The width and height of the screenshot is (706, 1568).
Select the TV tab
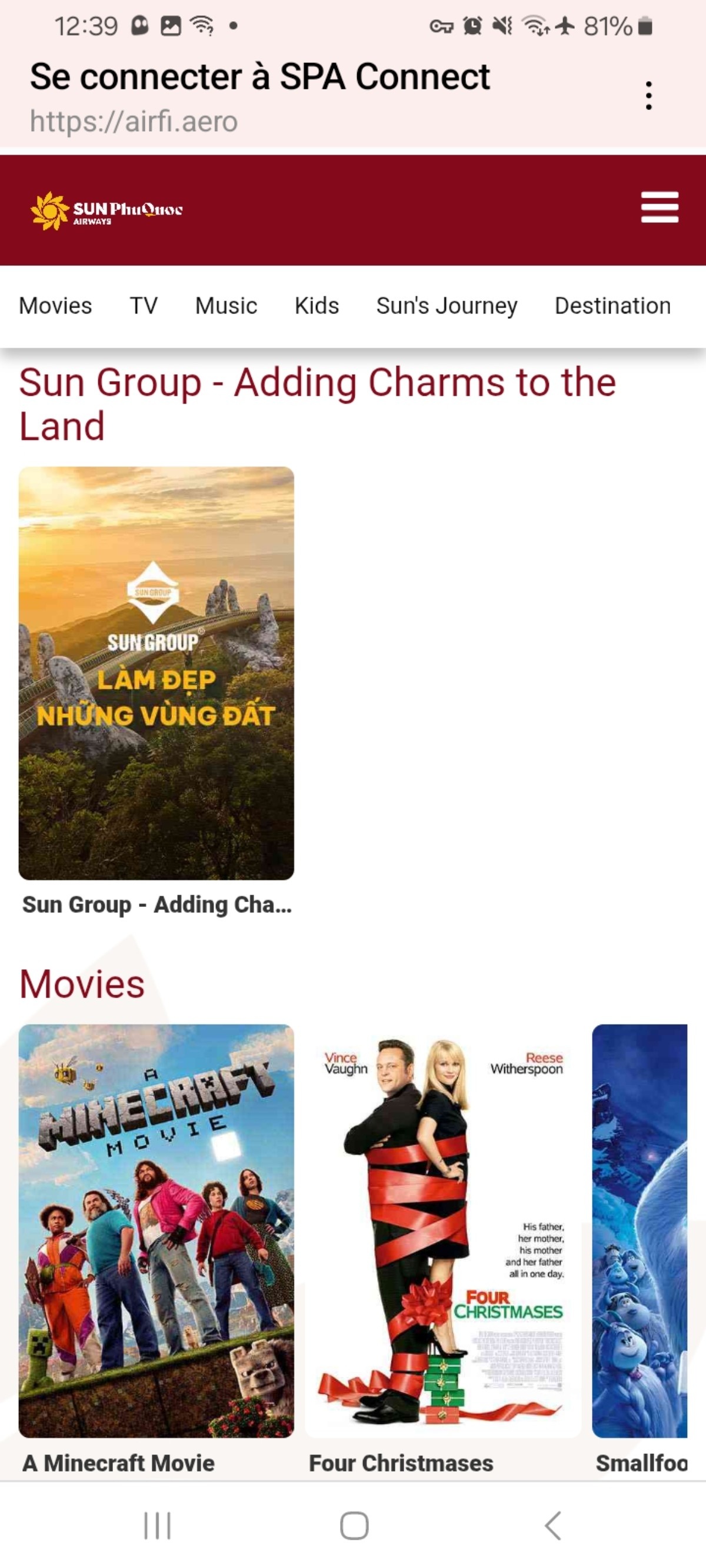pyautogui.click(x=144, y=306)
